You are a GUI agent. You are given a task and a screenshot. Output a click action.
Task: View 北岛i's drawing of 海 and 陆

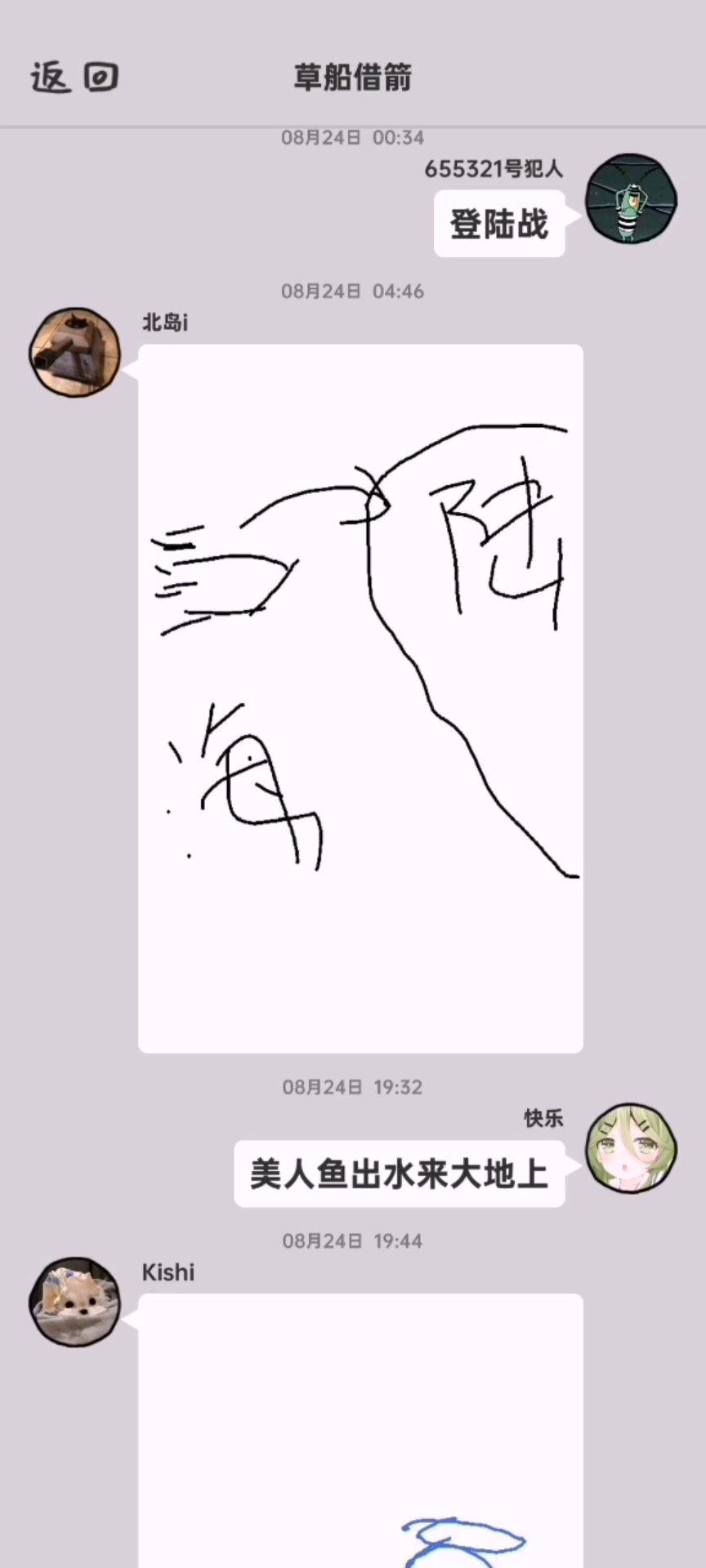click(x=360, y=698)
